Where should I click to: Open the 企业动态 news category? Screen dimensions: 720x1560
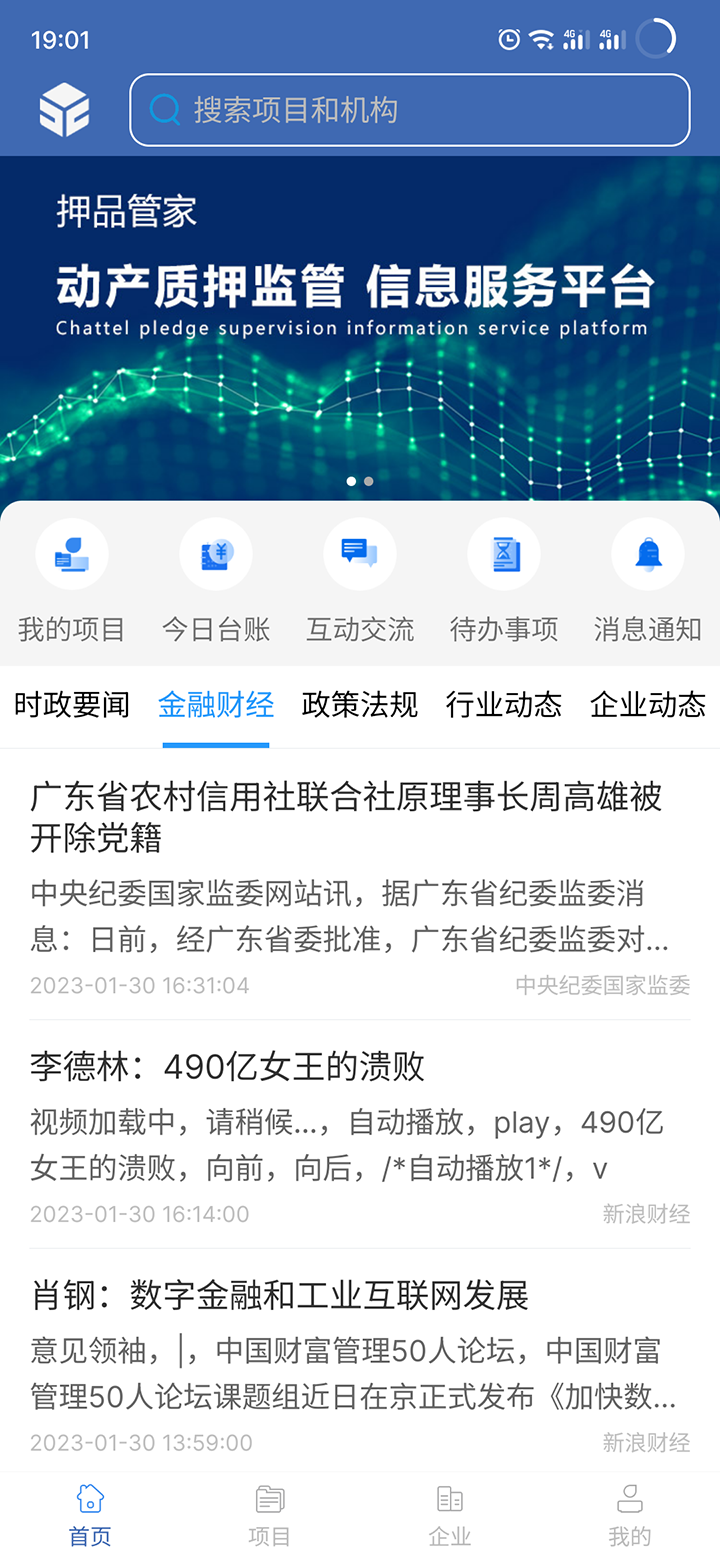tap(647, 705)
